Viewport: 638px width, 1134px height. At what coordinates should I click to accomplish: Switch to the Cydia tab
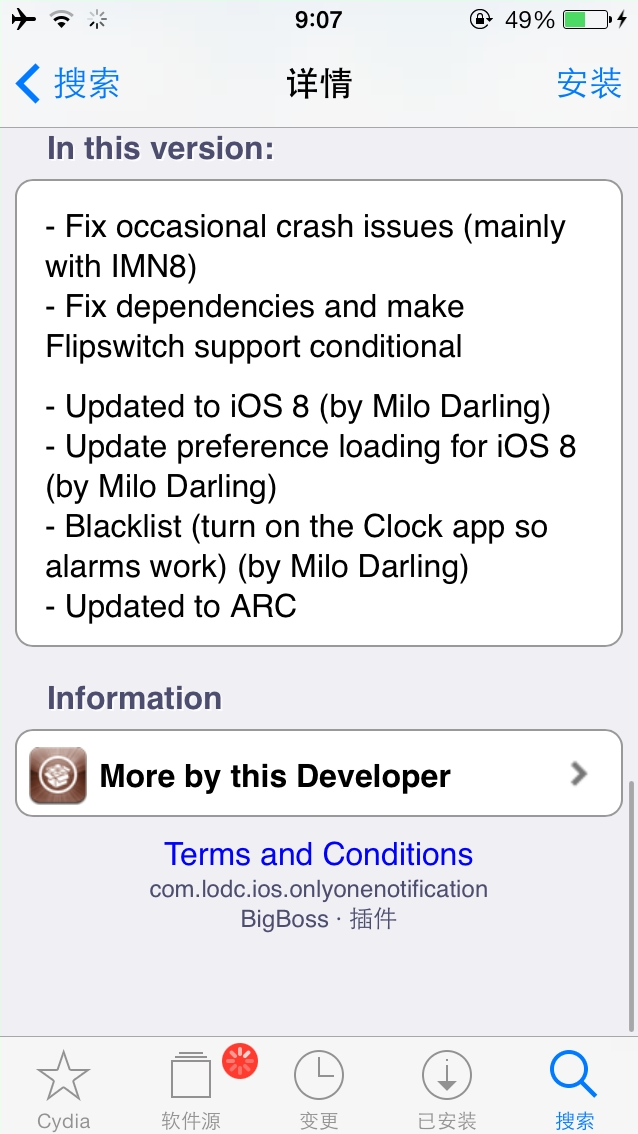(x=64, y=1090)
